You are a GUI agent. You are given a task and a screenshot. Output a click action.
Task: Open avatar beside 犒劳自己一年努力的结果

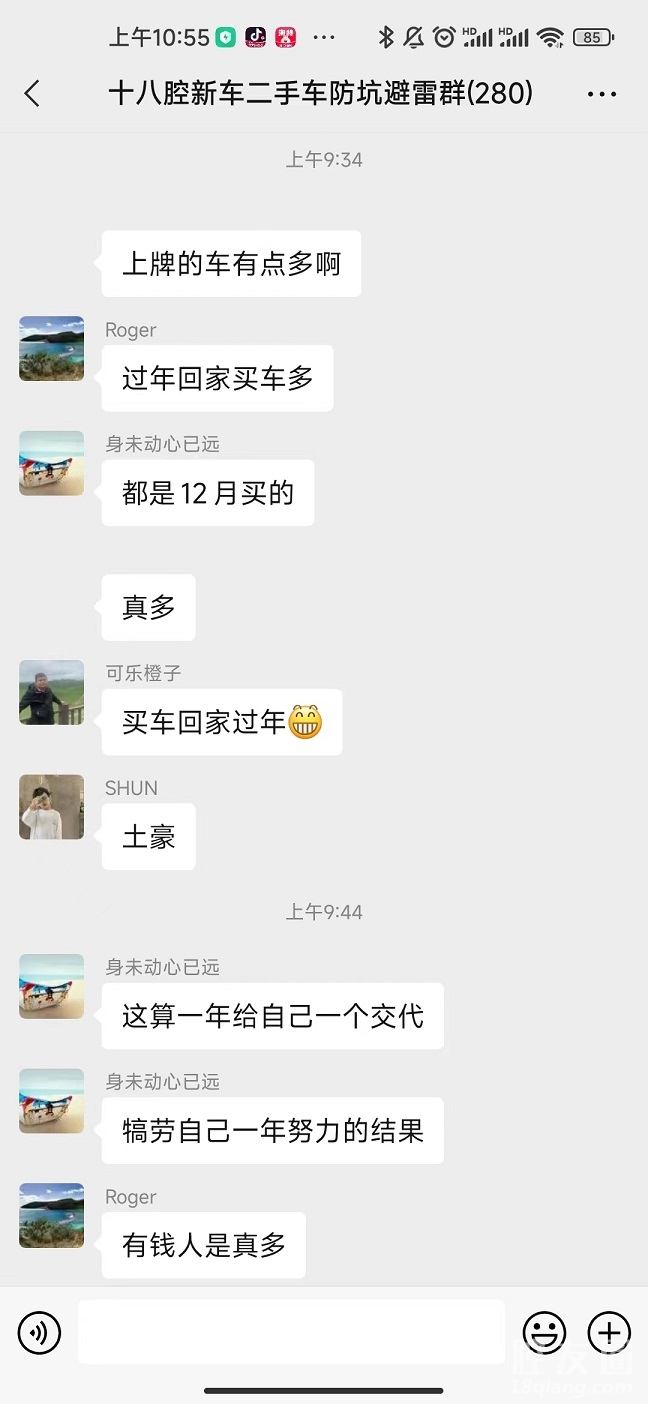click(x=52, y=1101)
